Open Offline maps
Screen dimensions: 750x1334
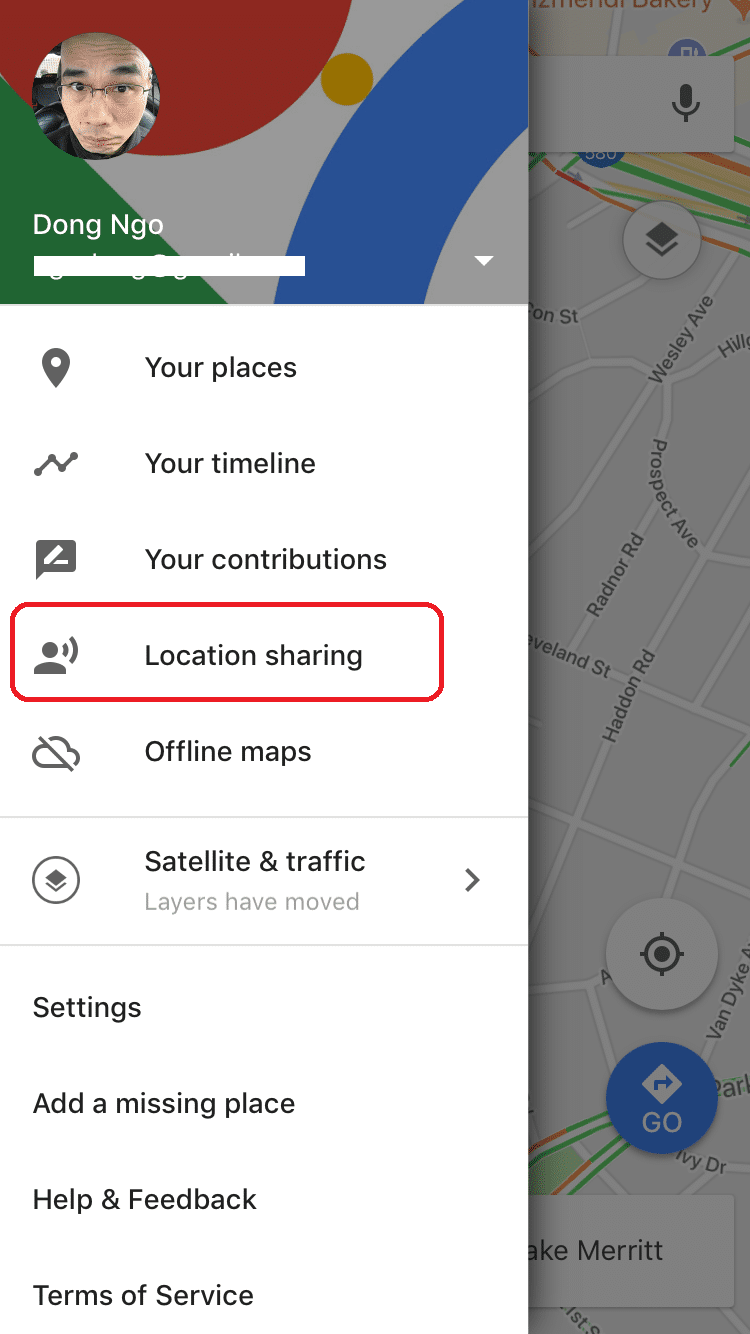(228, 752)
